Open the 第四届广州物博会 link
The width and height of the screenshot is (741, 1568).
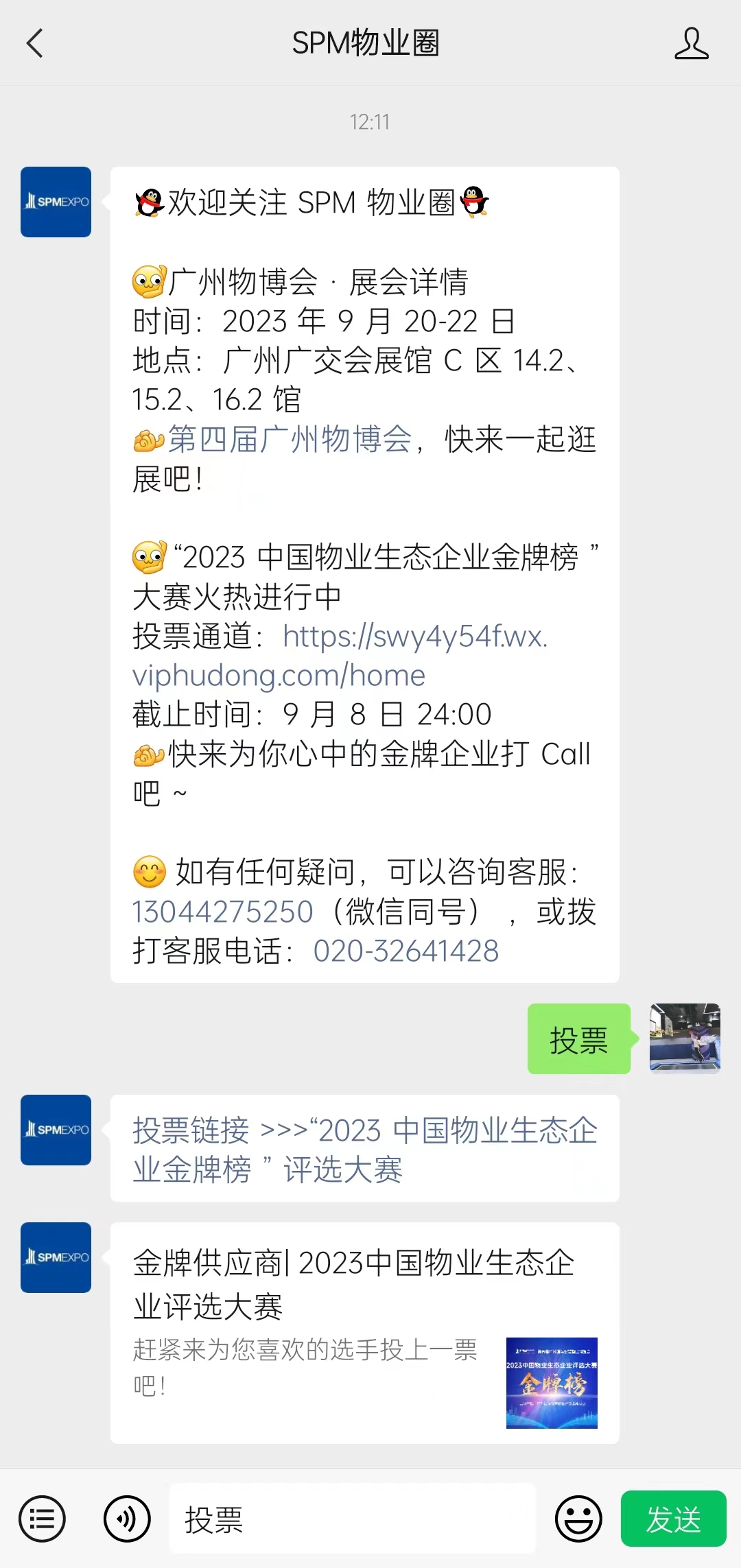point(290,440)
